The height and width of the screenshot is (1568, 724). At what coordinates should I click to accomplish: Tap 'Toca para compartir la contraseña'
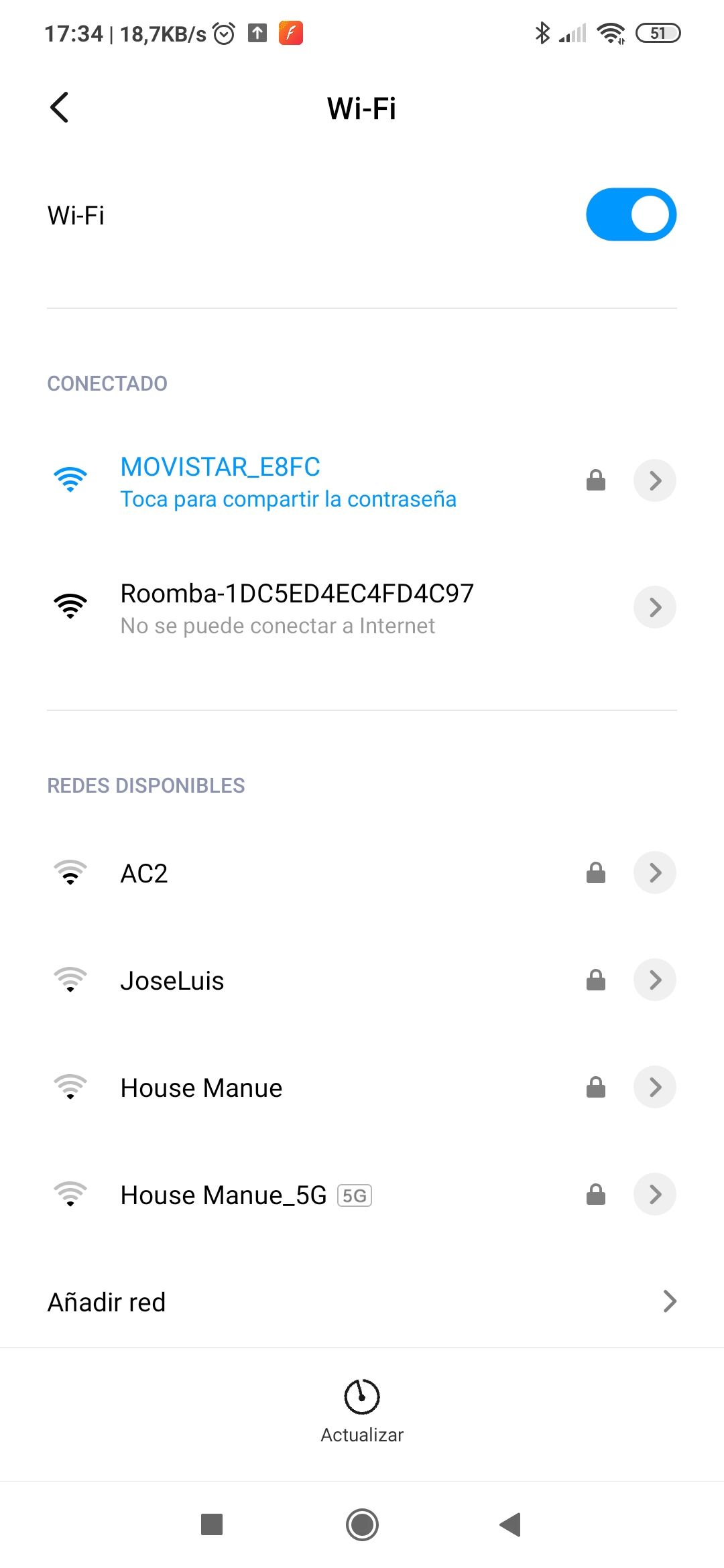click(x=287, y=499)
